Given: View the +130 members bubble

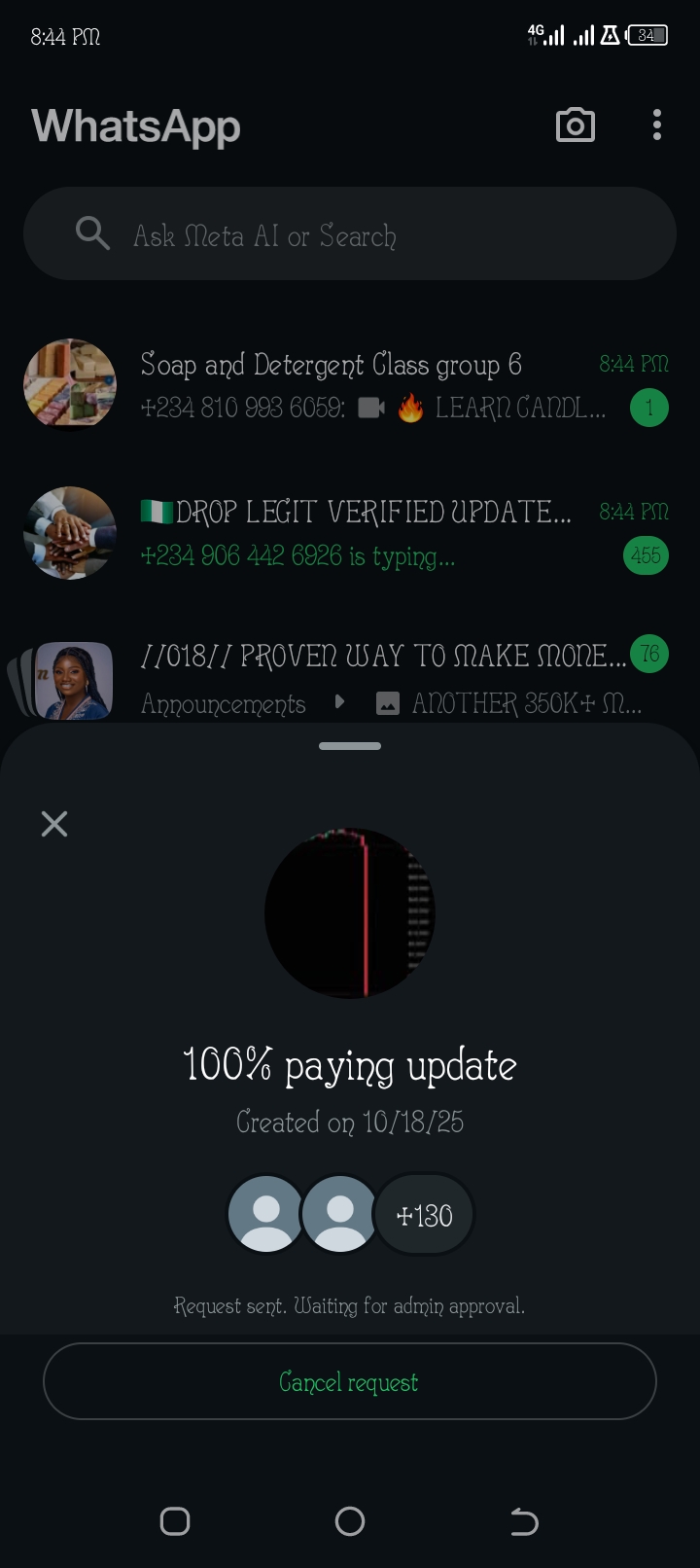Looking at the screenshot, I should click(x=425, y=1215).
